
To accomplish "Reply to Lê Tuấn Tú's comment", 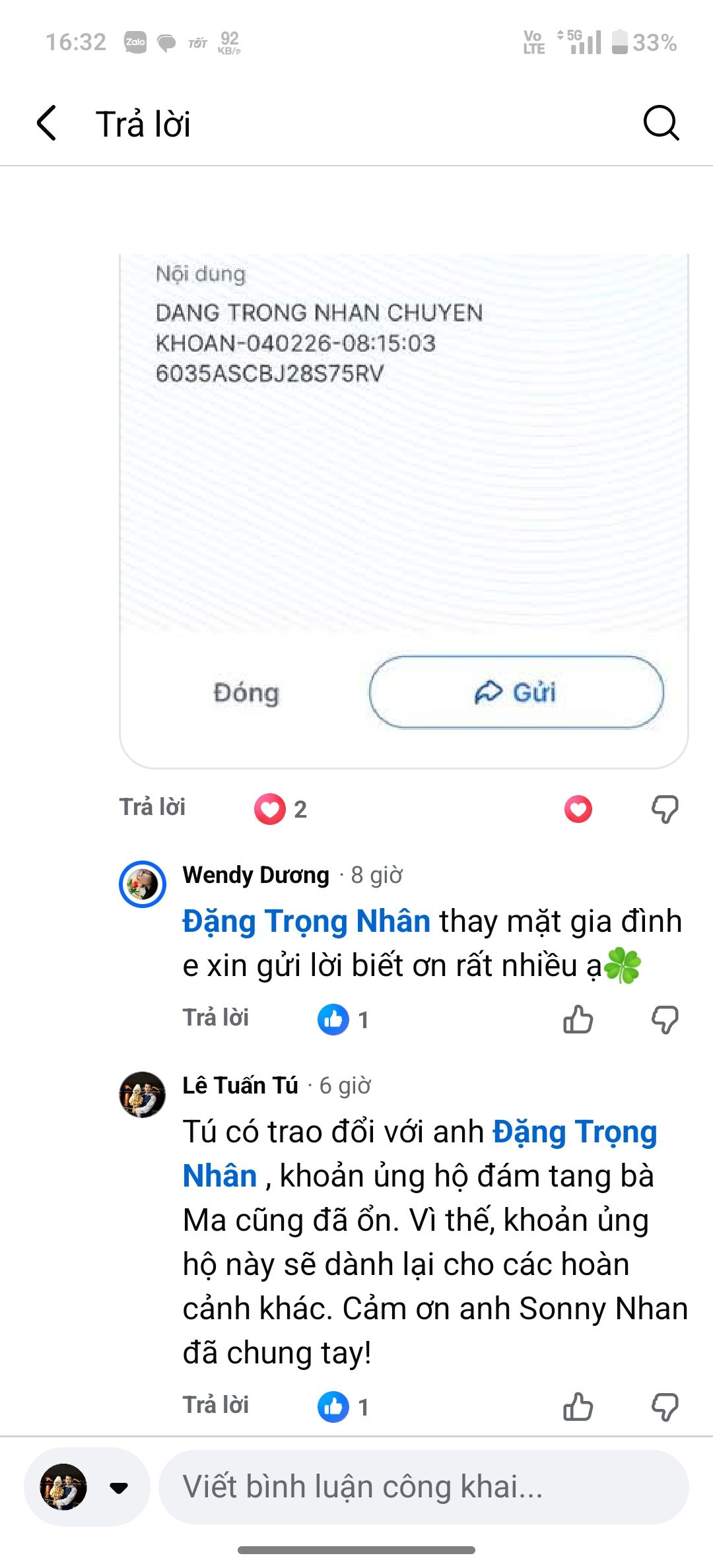I will [216, 1405].
